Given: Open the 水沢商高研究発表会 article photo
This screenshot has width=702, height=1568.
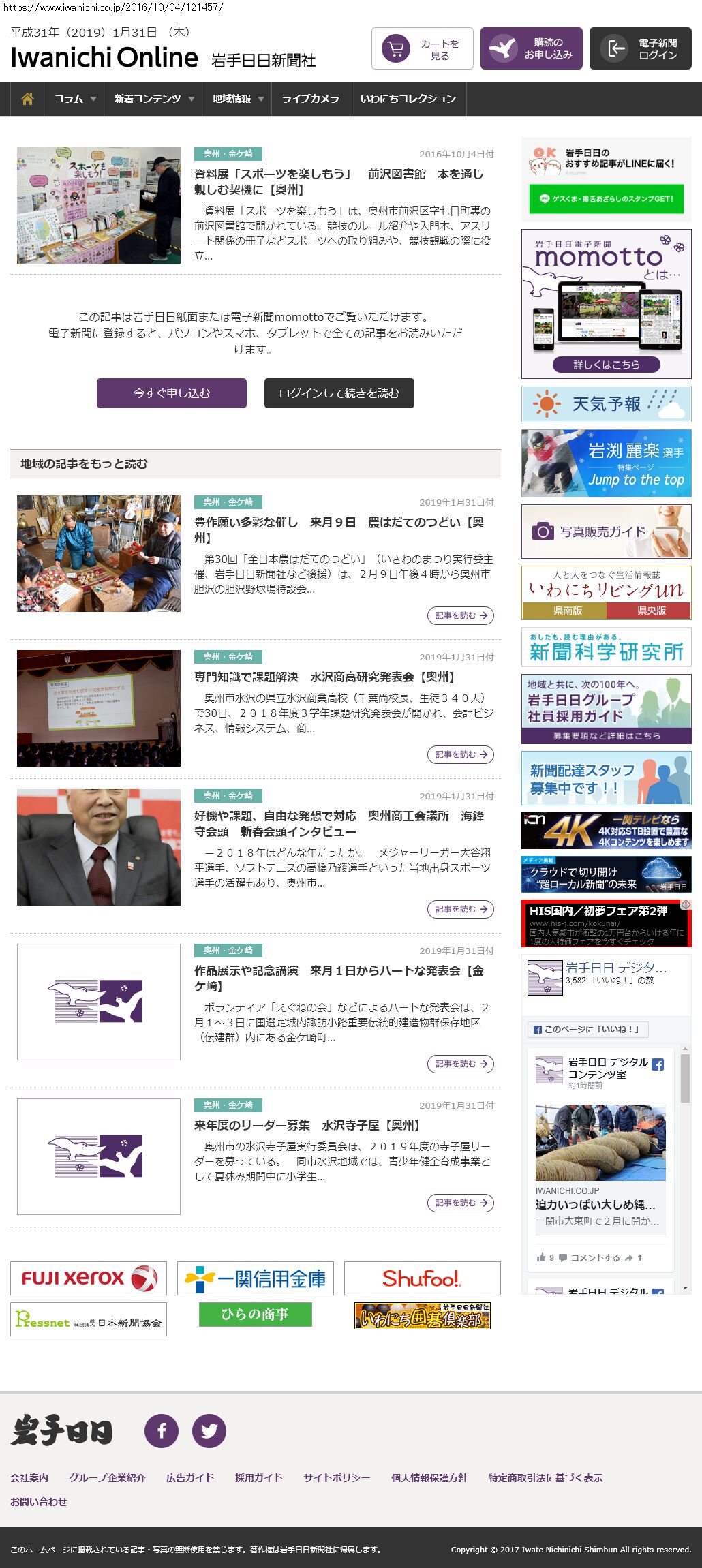Looking at the screenshot, I should pyautogui.click(x=99, y=708).
